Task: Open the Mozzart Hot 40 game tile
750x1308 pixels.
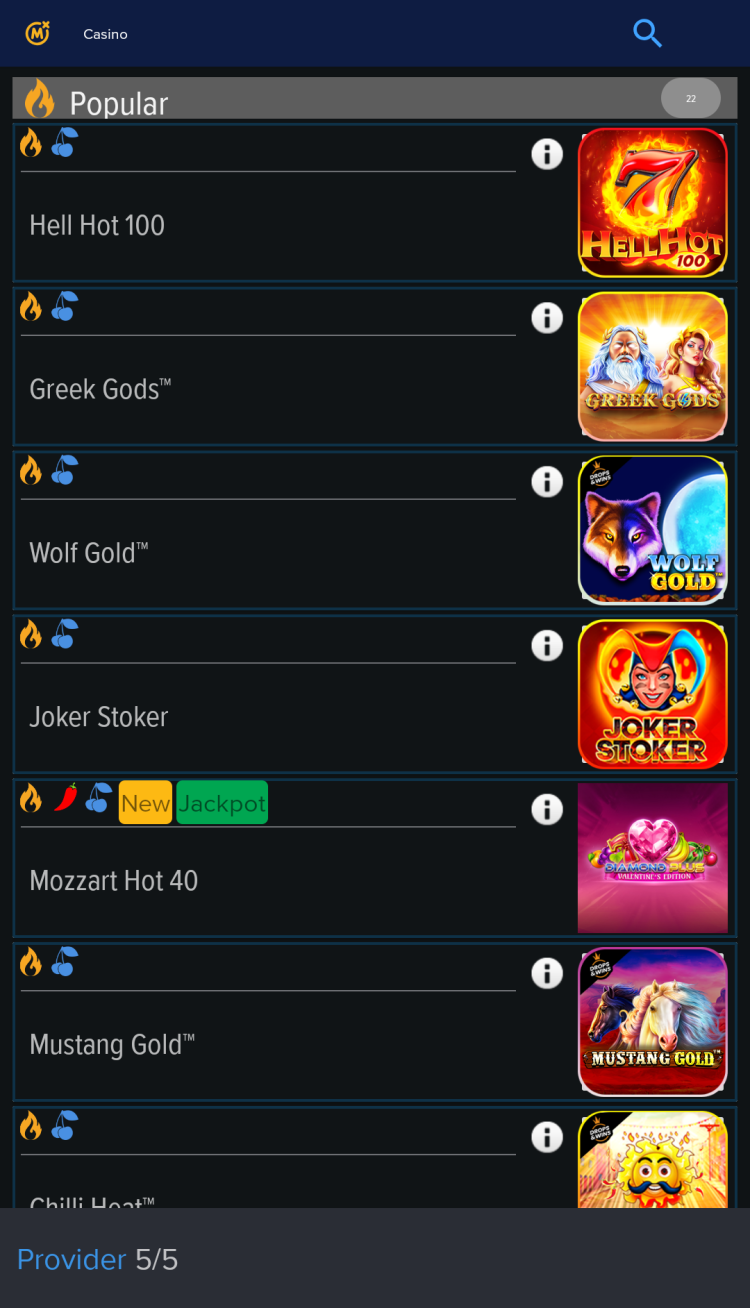Action: pyautogui.click(x=652, y=858)
